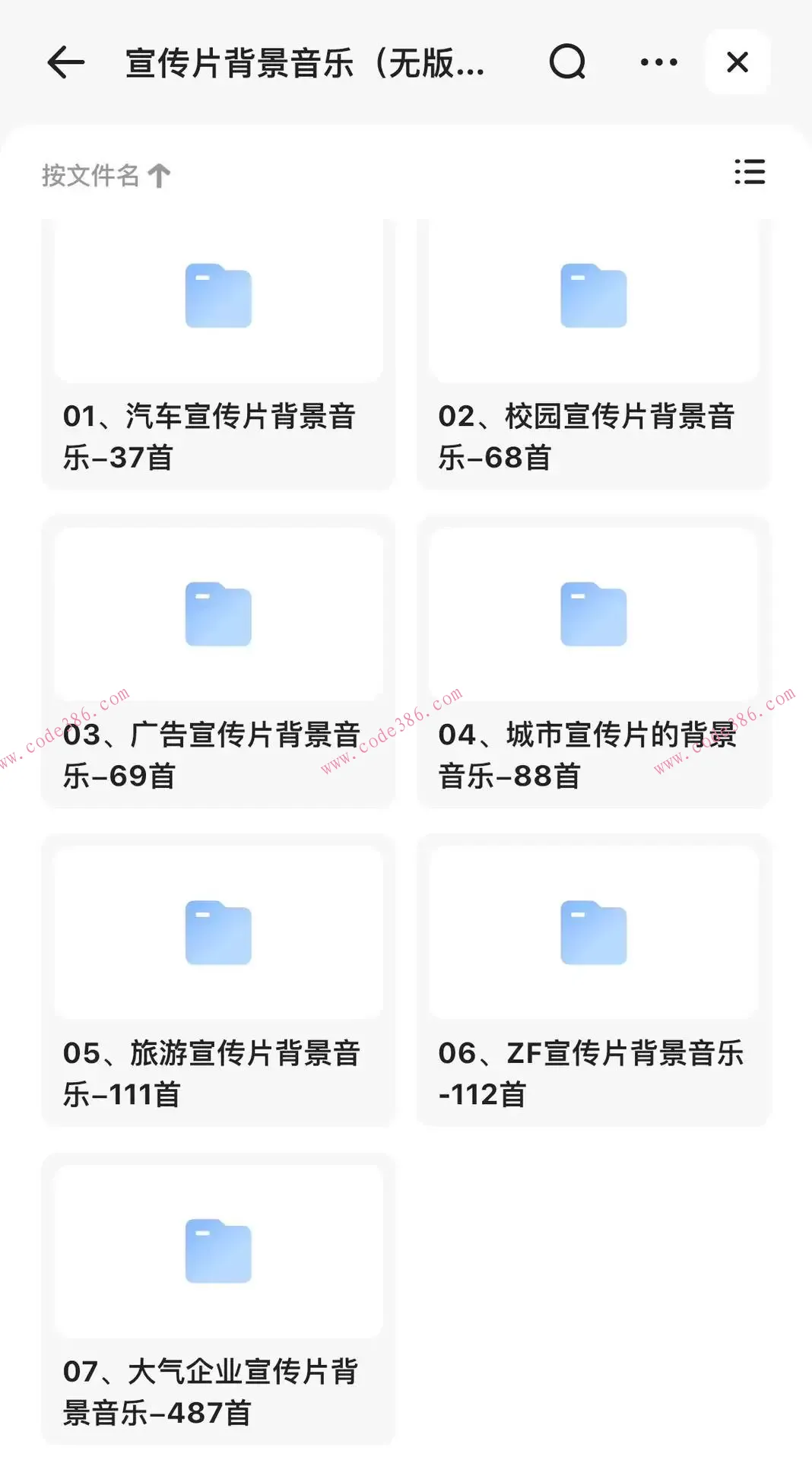Tap the back arrow to go back
The height and width of the screenshot is (1460, 812).
(66, 62)
